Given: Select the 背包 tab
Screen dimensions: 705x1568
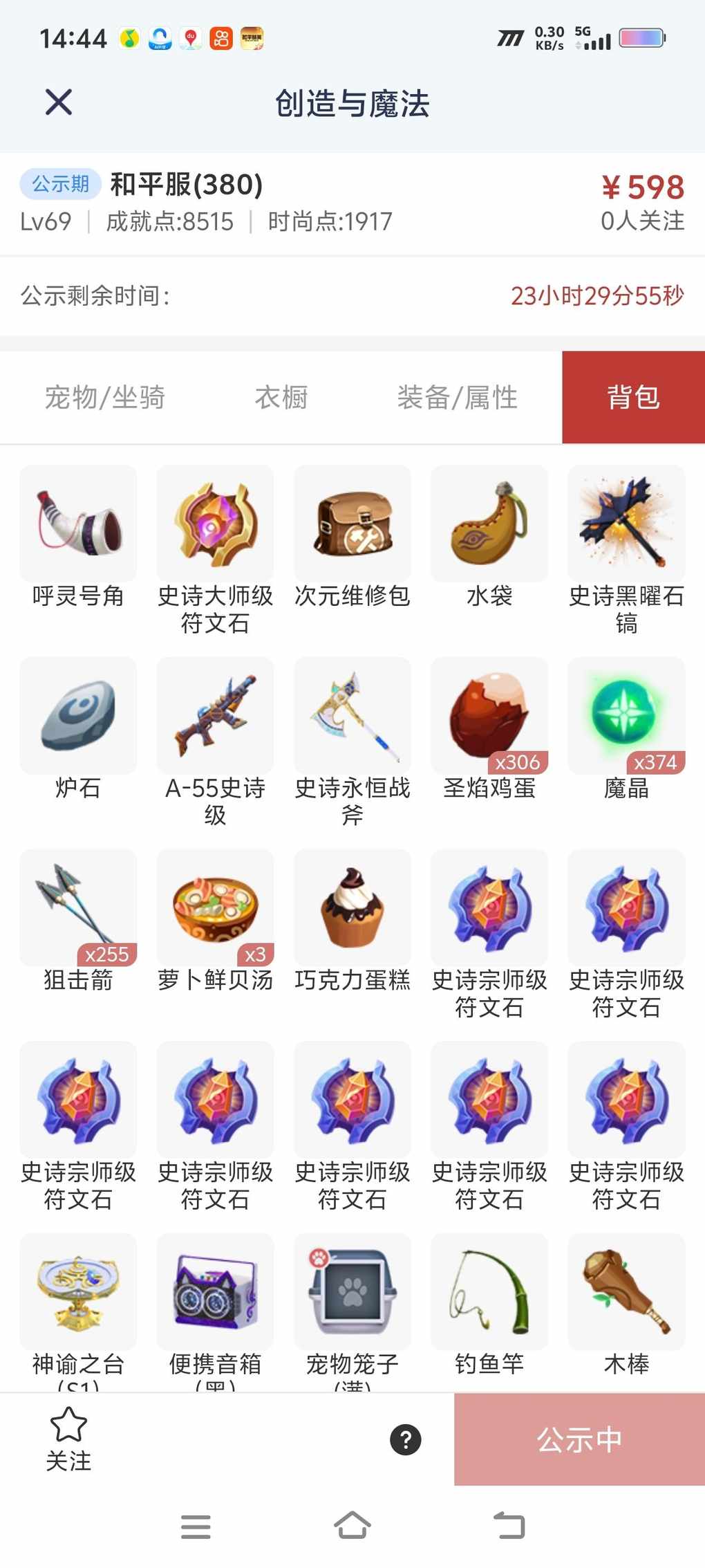Looking at the screenshot, I should [633, 398].
